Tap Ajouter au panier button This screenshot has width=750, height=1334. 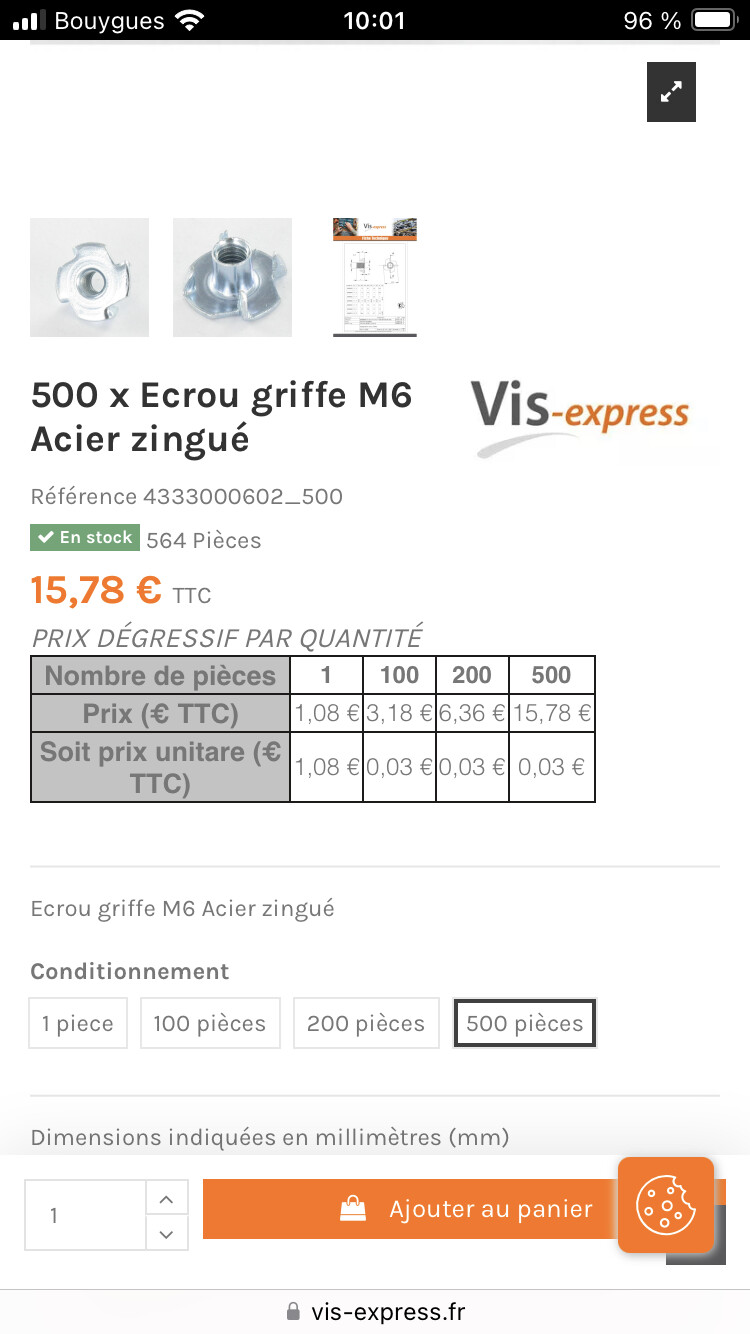(x=464, y=1209)
